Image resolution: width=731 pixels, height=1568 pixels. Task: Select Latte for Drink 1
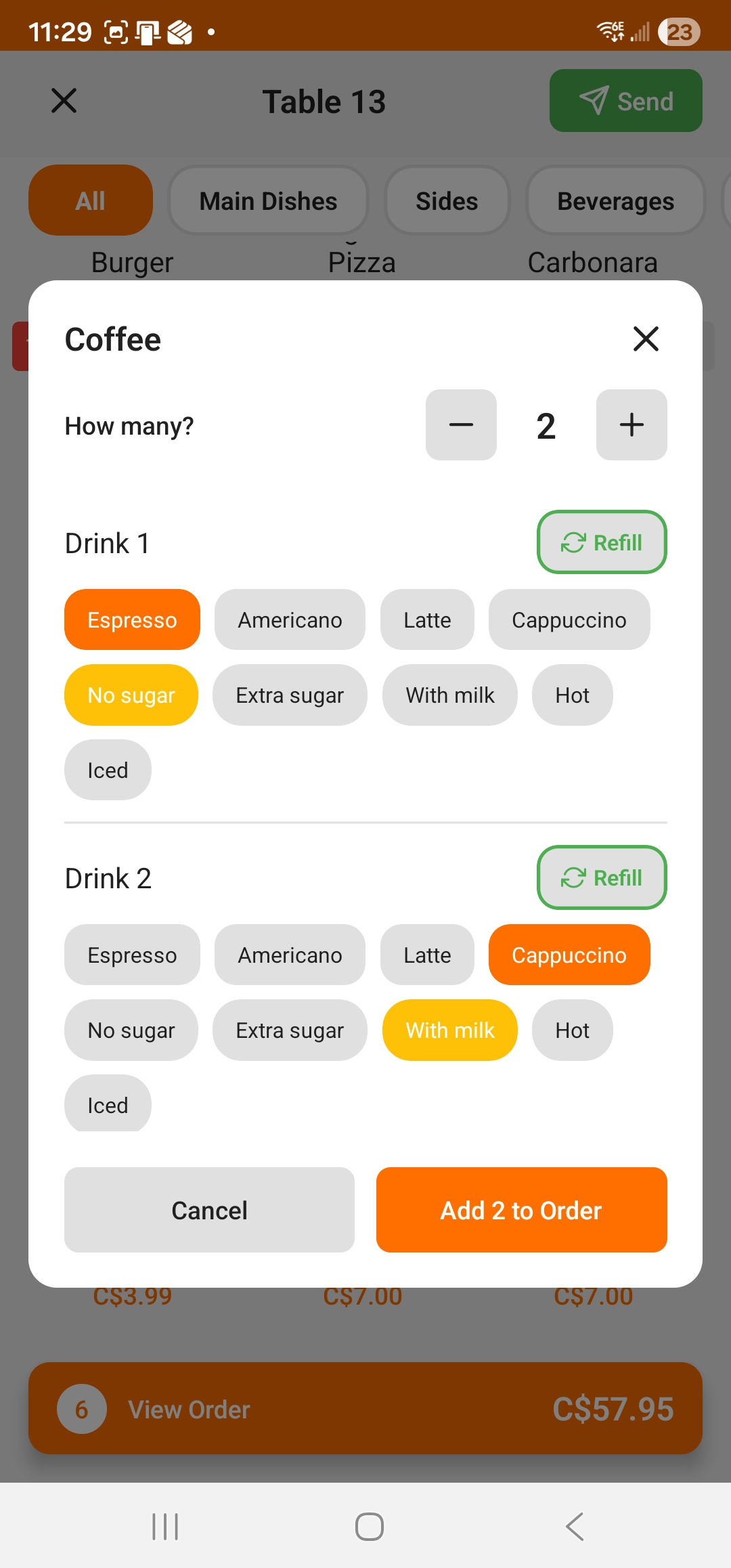(427, 619)
